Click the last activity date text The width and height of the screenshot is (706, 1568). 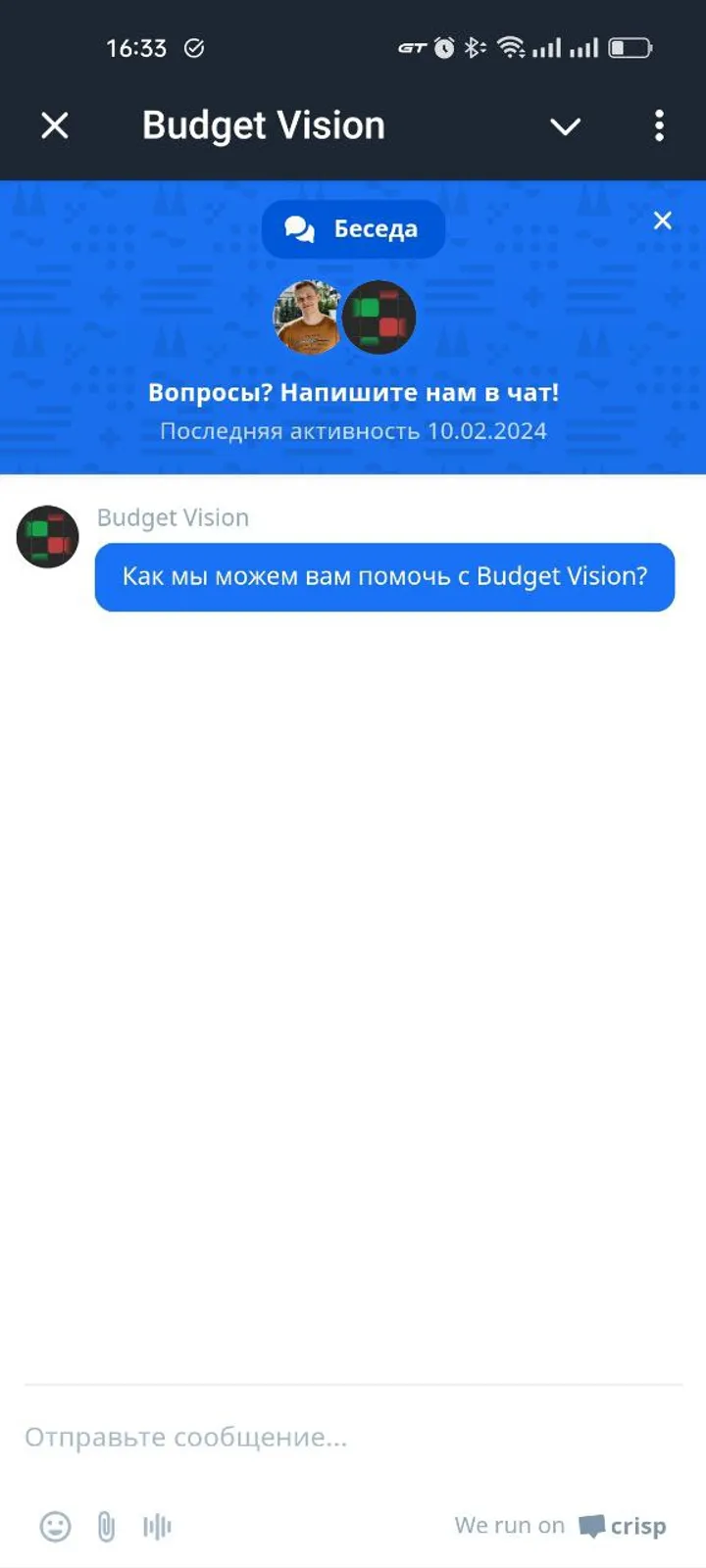click(353, 430)
